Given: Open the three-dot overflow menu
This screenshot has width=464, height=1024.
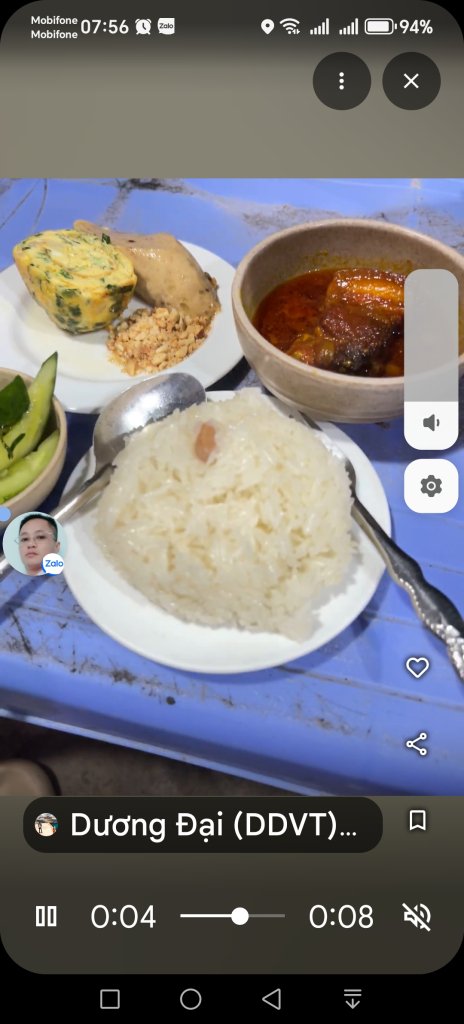Looking at the screenshot, I should 341,81.
